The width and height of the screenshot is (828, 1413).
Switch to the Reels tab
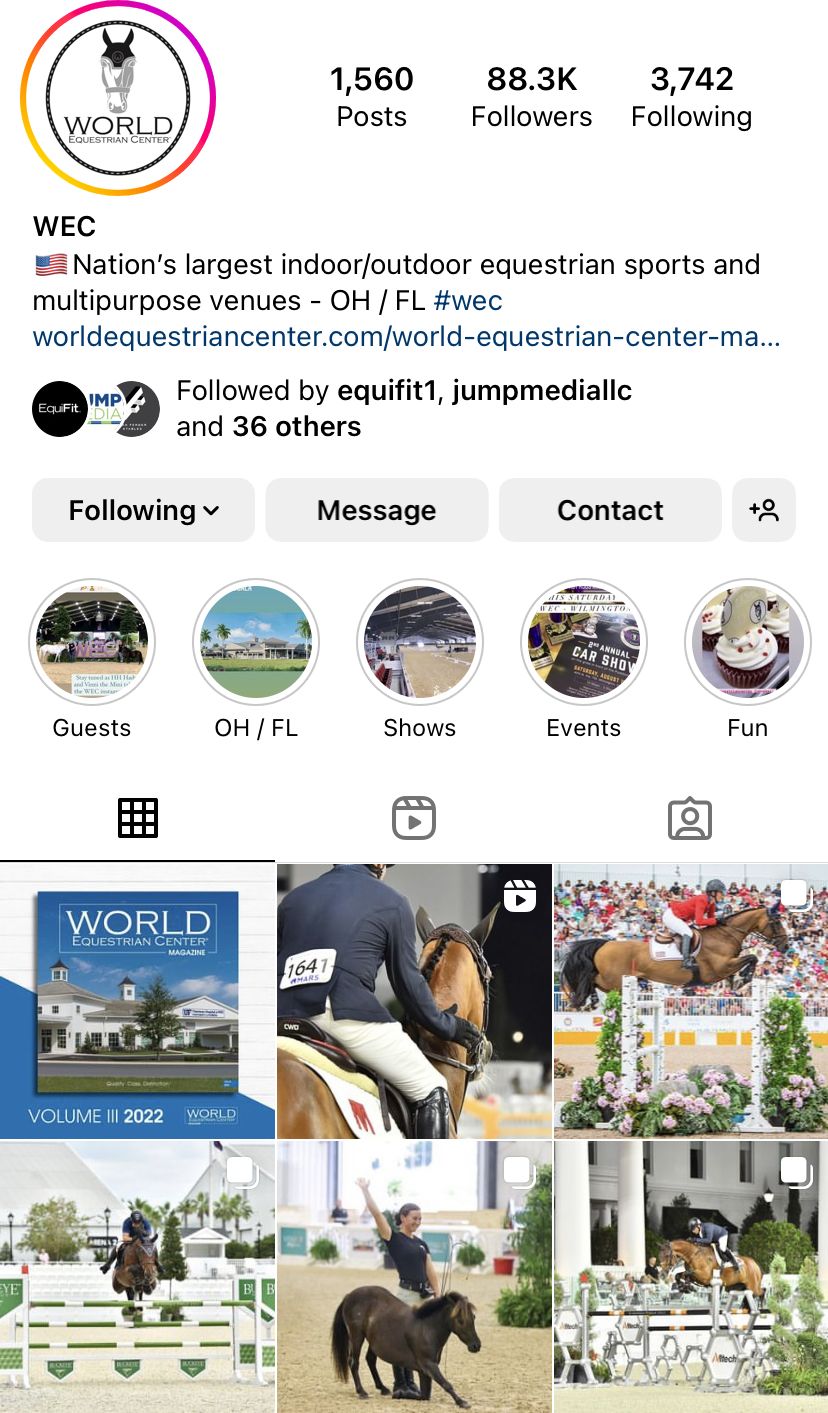click(x=414, y=818)
